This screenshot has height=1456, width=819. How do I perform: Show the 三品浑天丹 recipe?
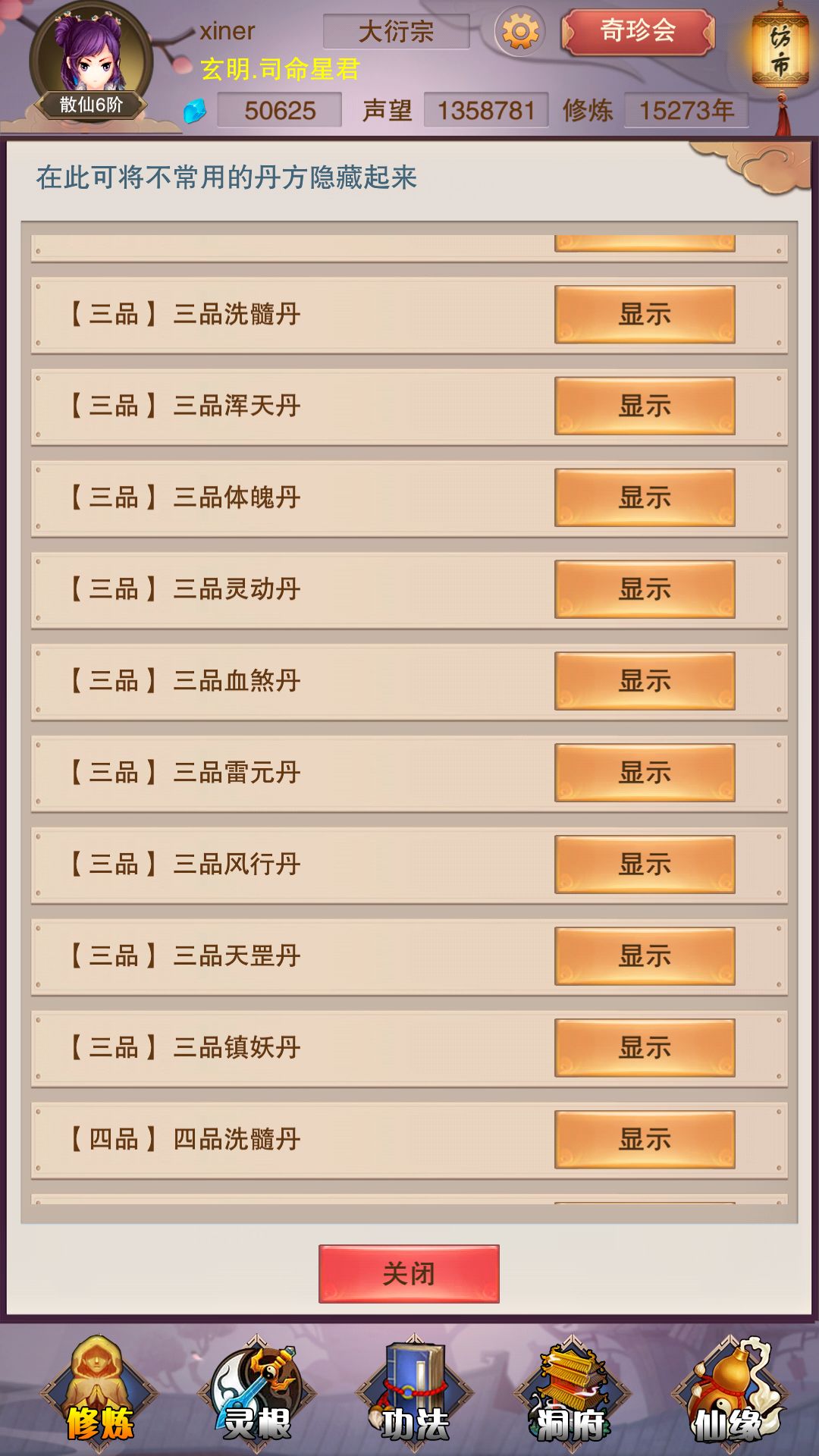[x=643, y=407]
